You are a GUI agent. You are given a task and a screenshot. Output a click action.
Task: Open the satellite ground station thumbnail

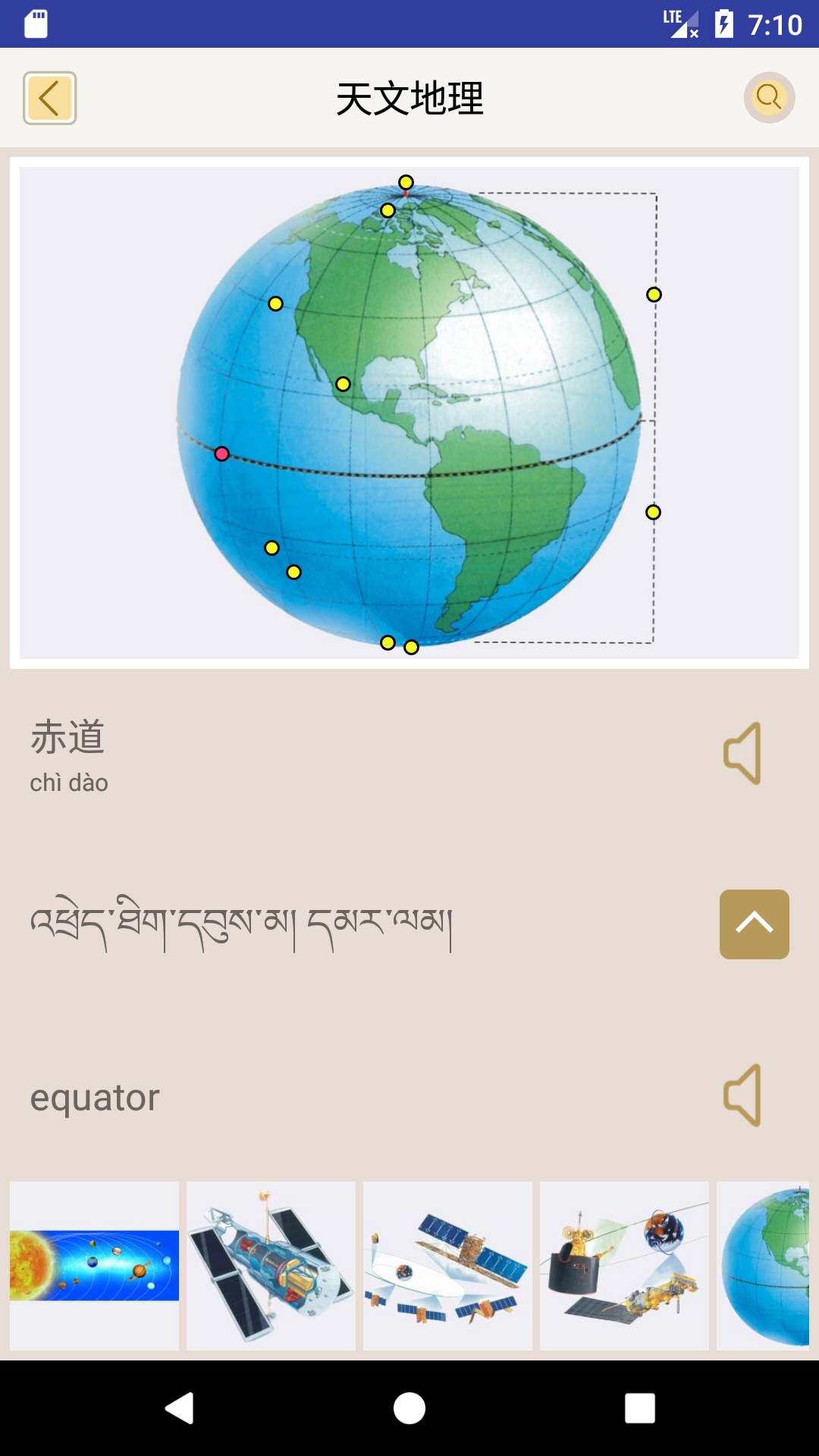point(624,1266)
